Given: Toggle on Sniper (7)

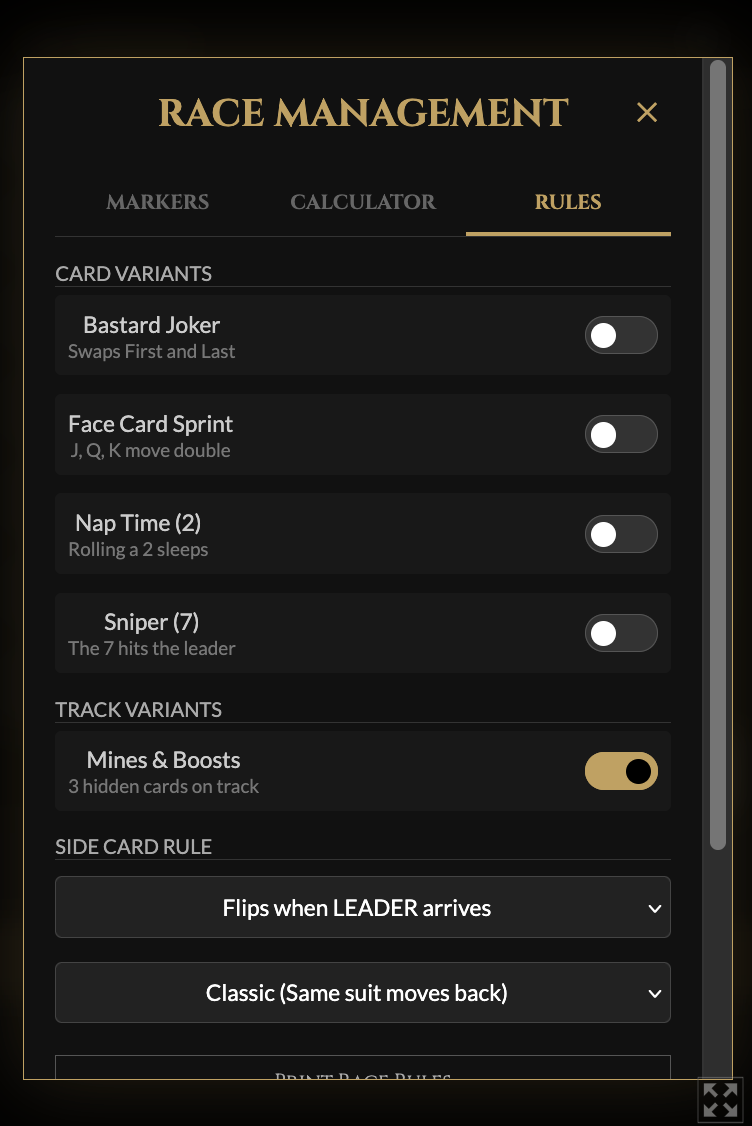Looking at the screenshot, I should click(621, 633).
